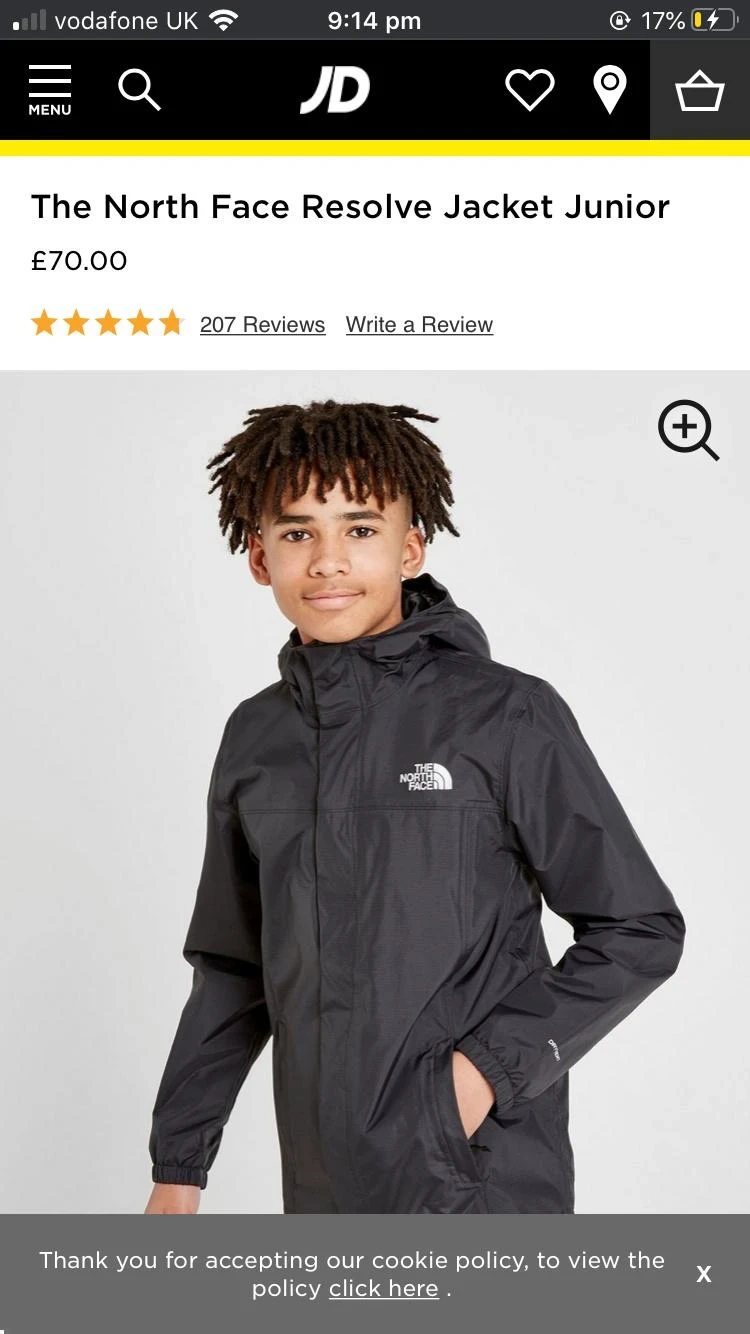The height and width of the screenshot is (1334, 750).
Task: Open the wishlist heart
Action: (x=529, y=91)
